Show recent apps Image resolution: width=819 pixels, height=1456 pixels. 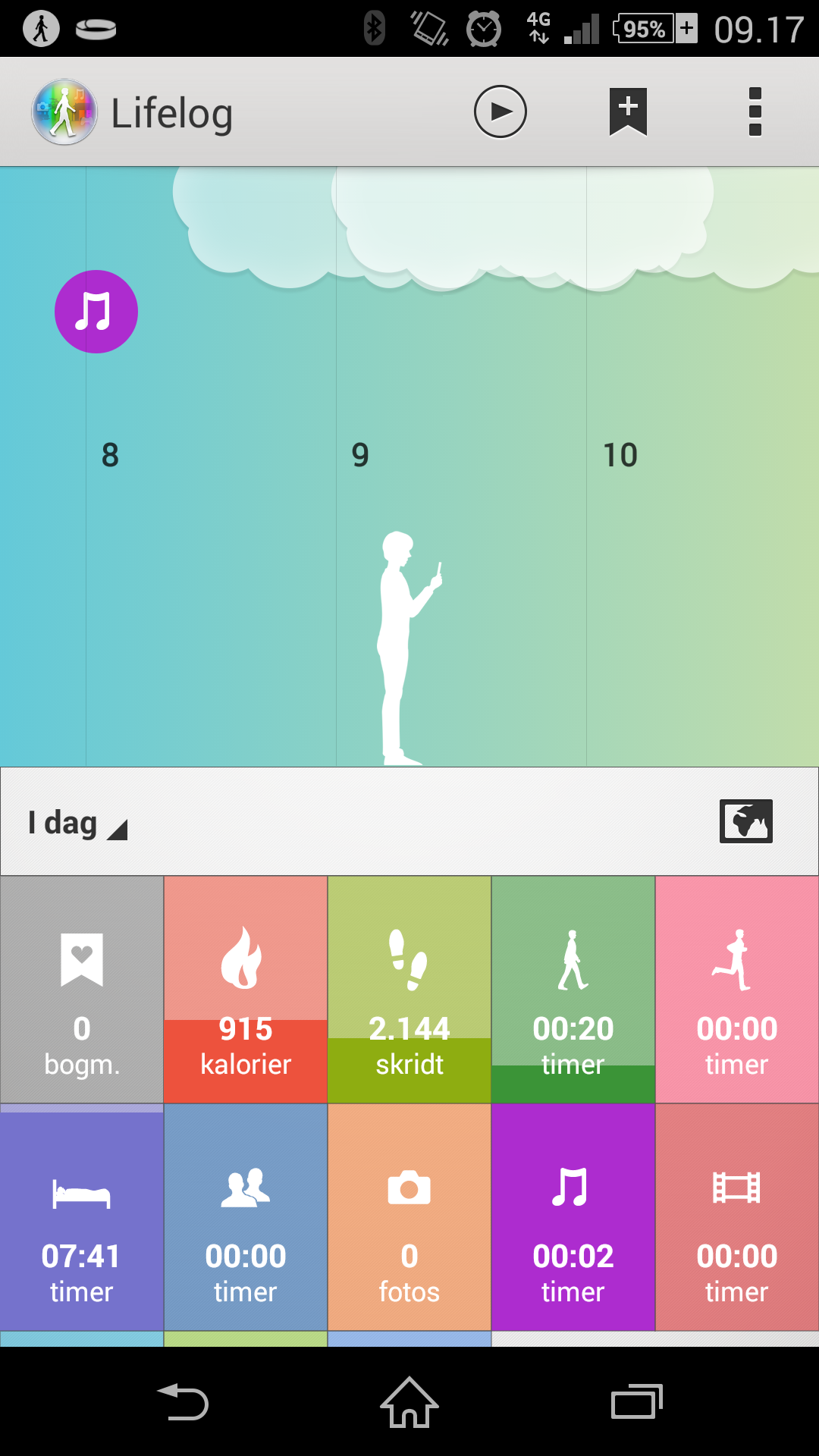(x=636, y=1403)
